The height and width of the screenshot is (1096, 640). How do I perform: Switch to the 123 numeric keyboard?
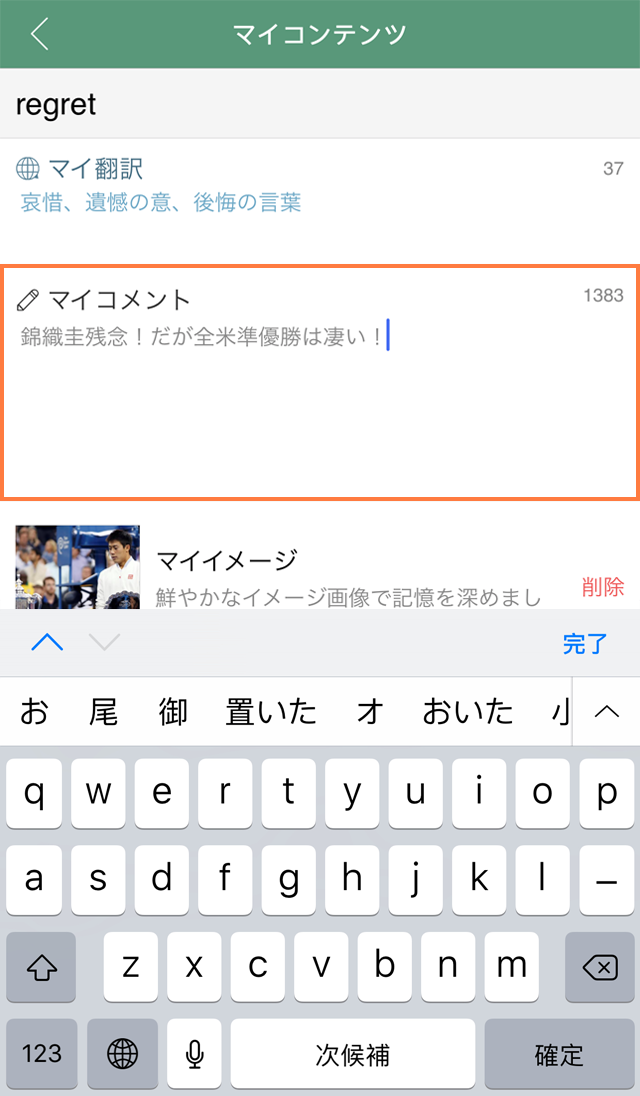[x=41, y=1053]
